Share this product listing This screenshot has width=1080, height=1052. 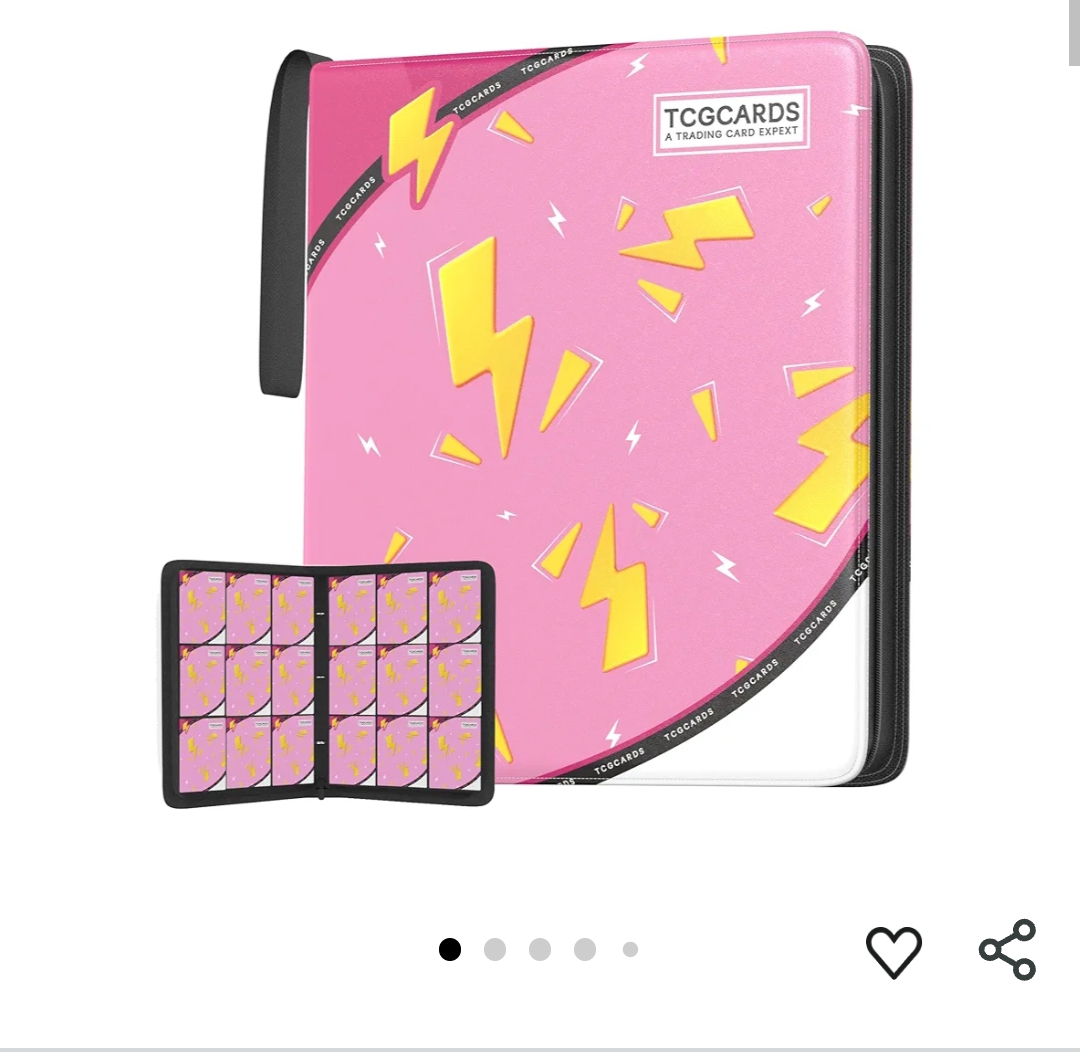[1007, 949]
